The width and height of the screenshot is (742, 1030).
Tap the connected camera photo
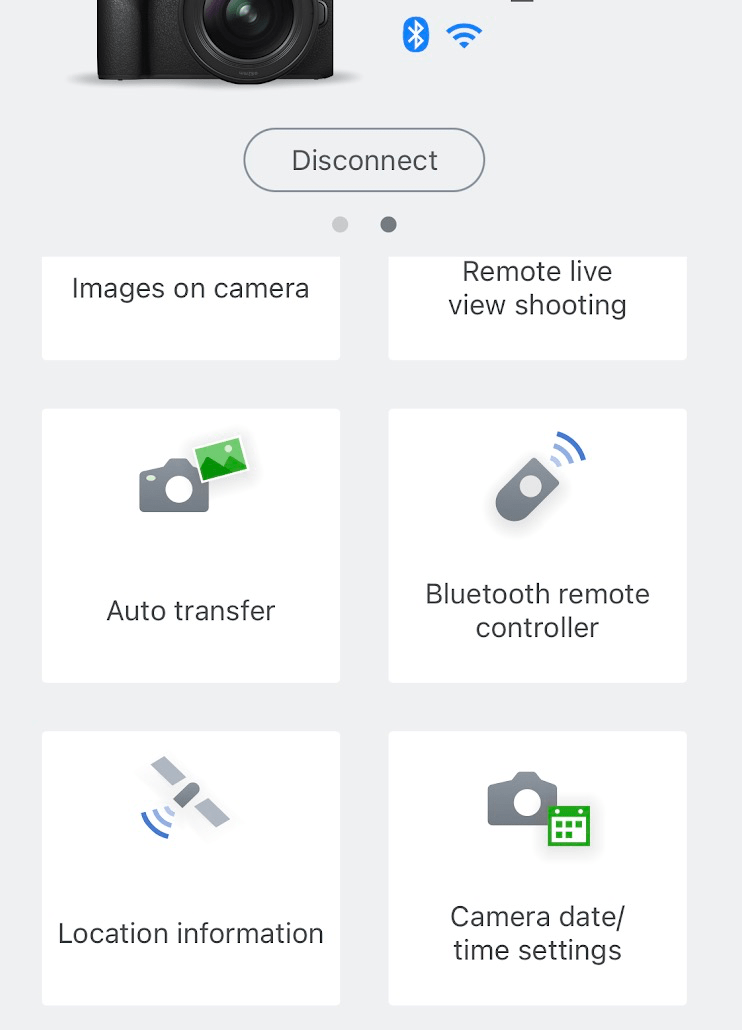pos(213,40)
